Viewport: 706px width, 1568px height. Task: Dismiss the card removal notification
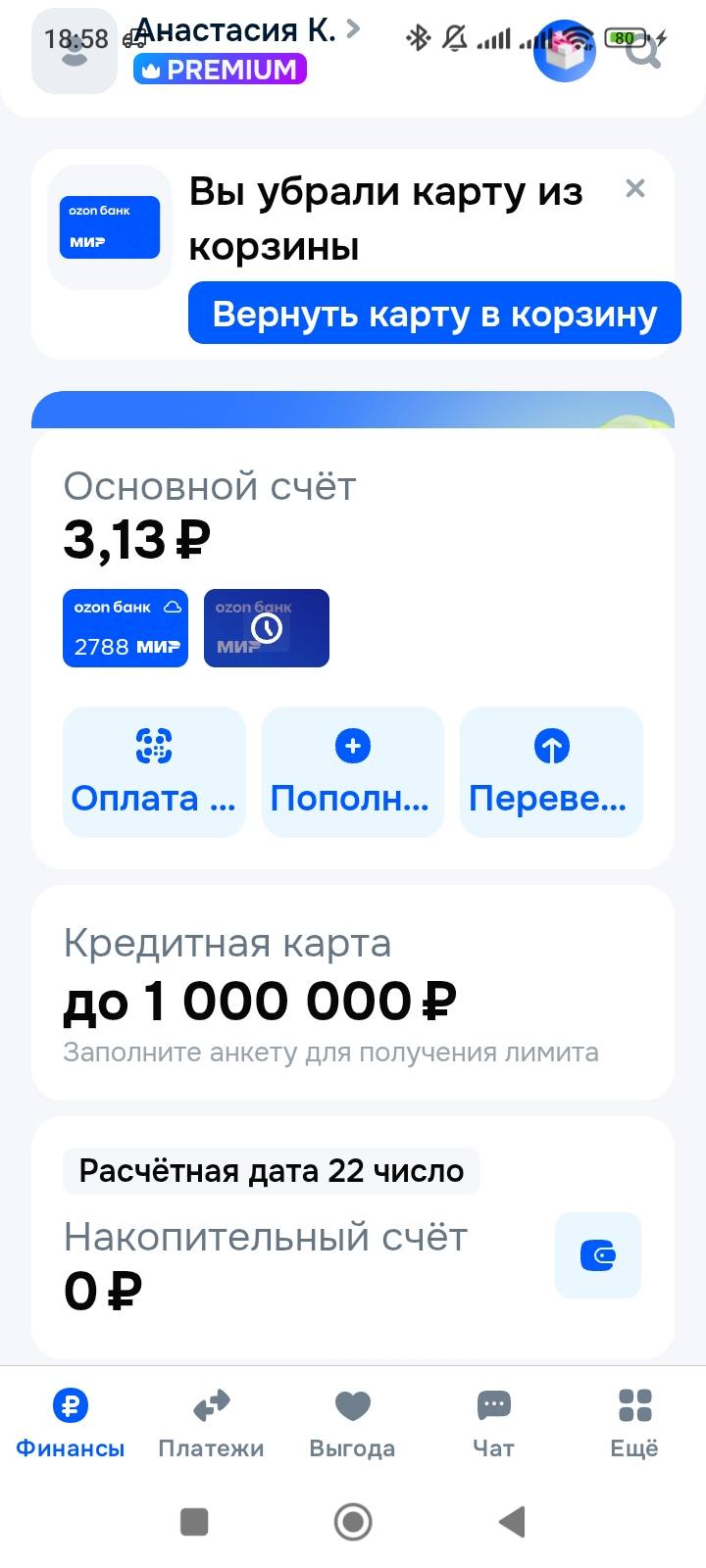635,188
